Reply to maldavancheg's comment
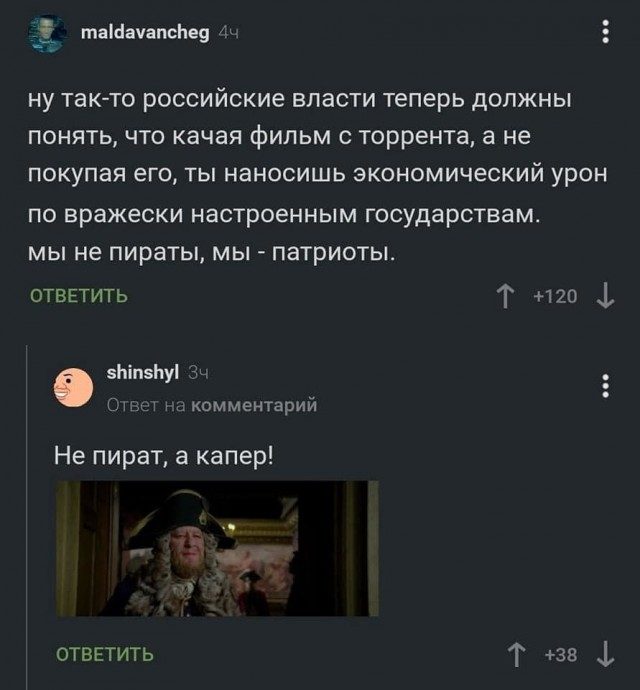Screen dimensions: 640x690 [x=78, y=296]
